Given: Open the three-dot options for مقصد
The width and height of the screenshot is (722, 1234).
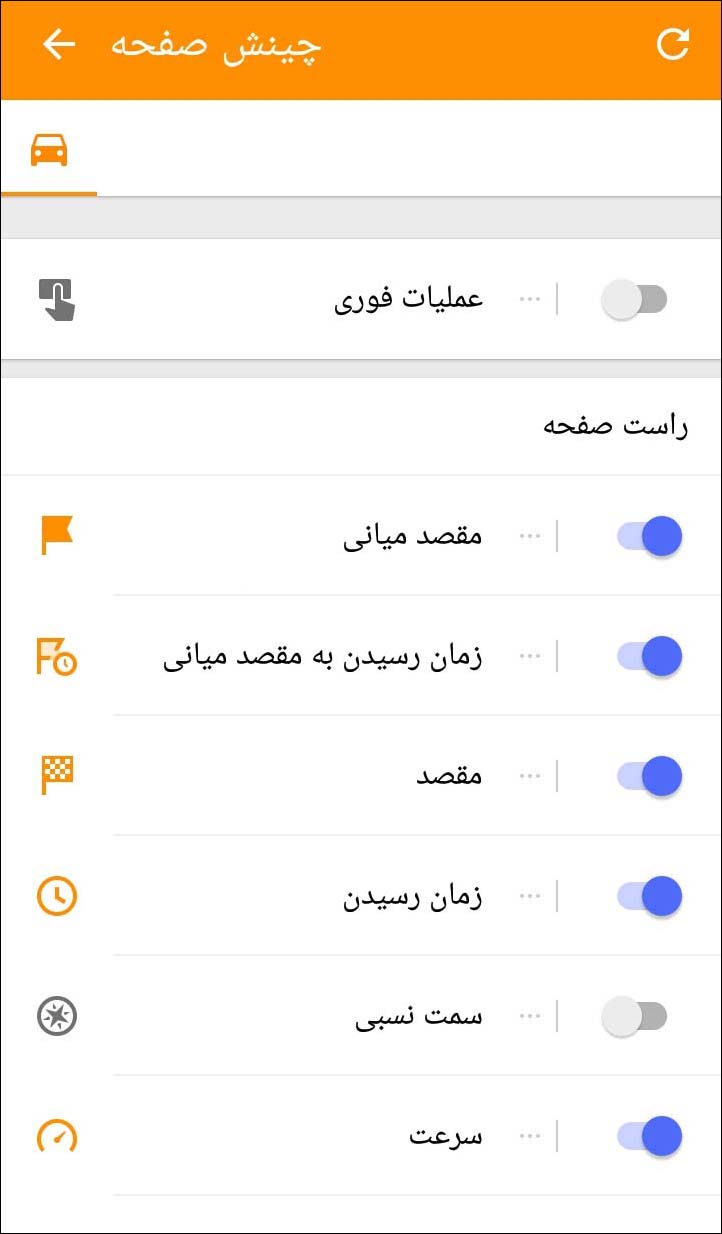Looking at the screenshot, I should [530, 776].
